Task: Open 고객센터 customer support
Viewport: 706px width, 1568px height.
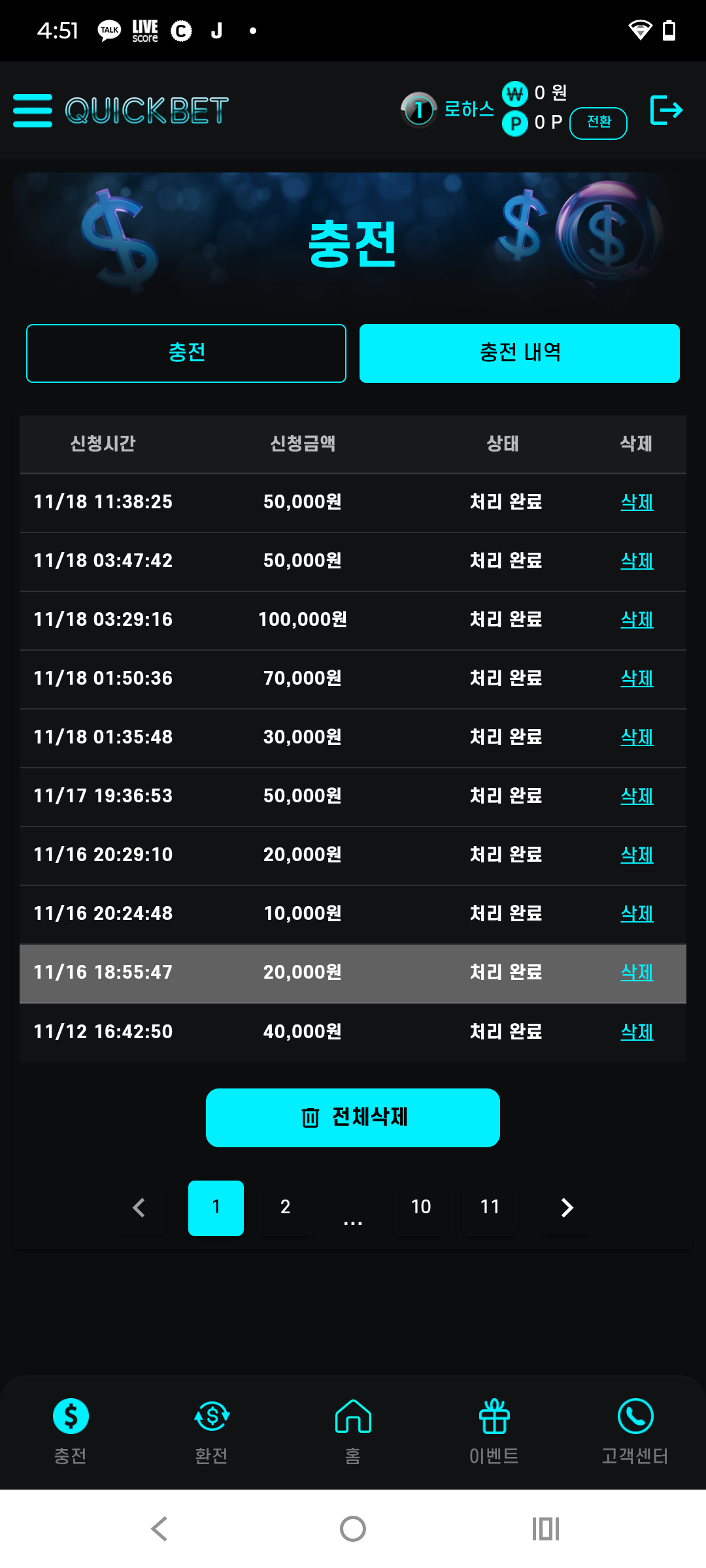Action: 635,1429
